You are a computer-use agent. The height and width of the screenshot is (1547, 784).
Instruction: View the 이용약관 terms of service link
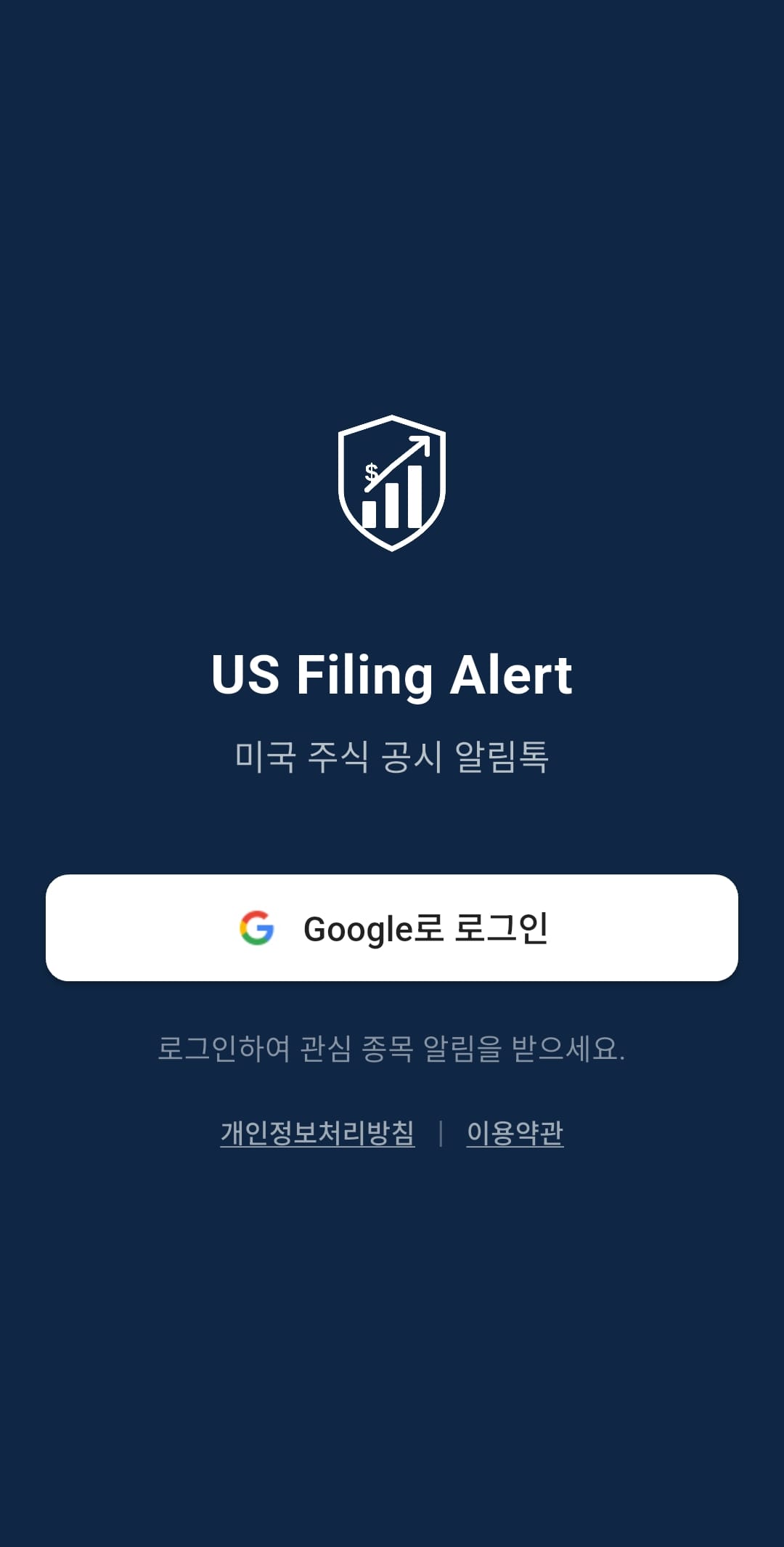coord(515,1132)
